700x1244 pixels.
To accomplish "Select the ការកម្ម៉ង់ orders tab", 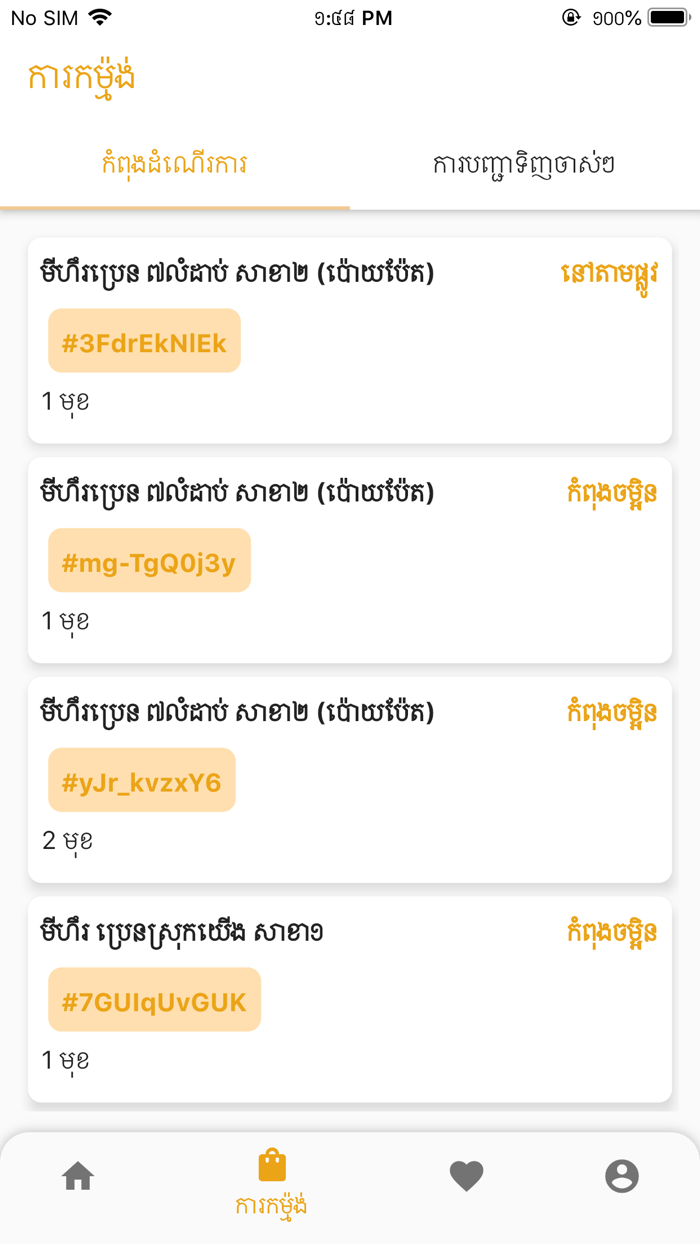I will 271,1182.
